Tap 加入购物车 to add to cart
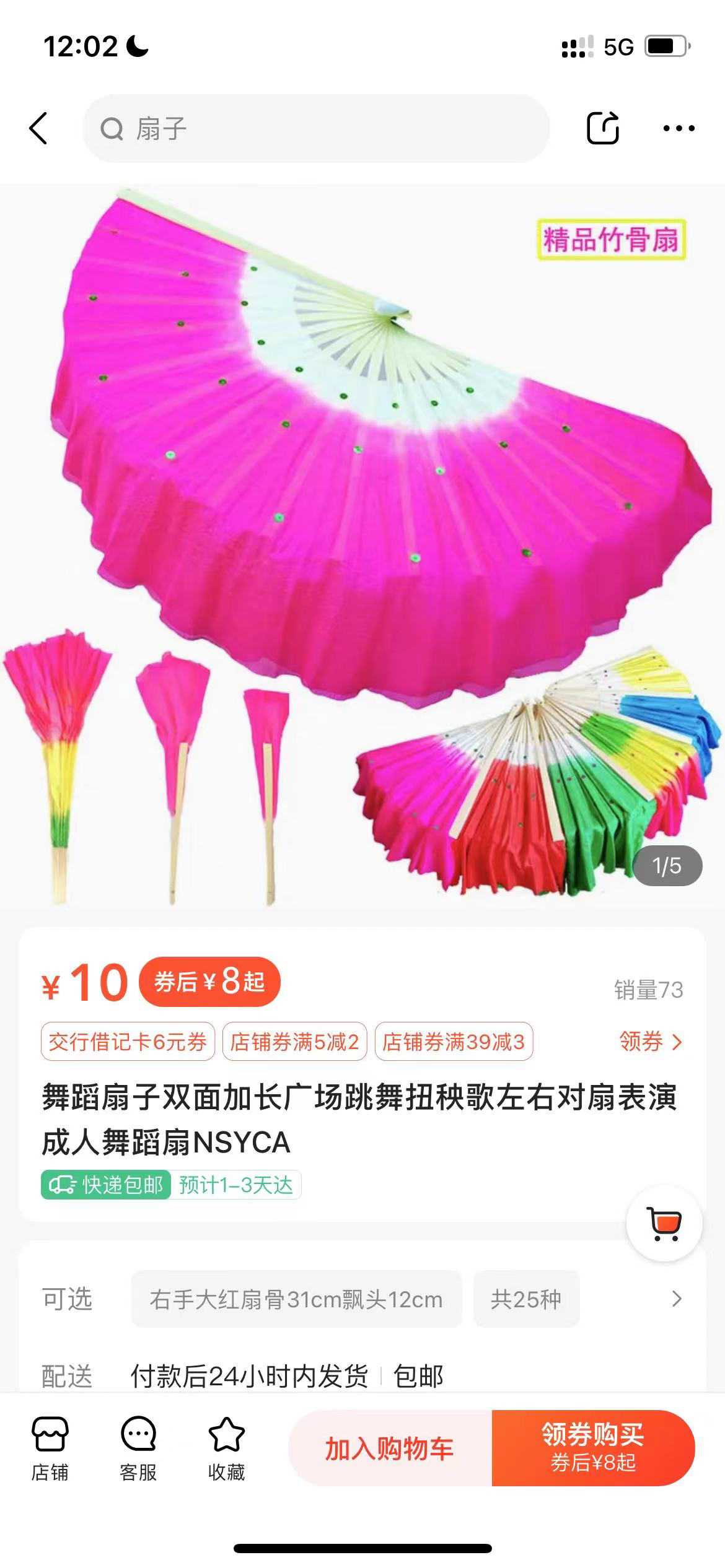Image resolution: width=725 pixels, height=1568 pixels. point(390,1448)
